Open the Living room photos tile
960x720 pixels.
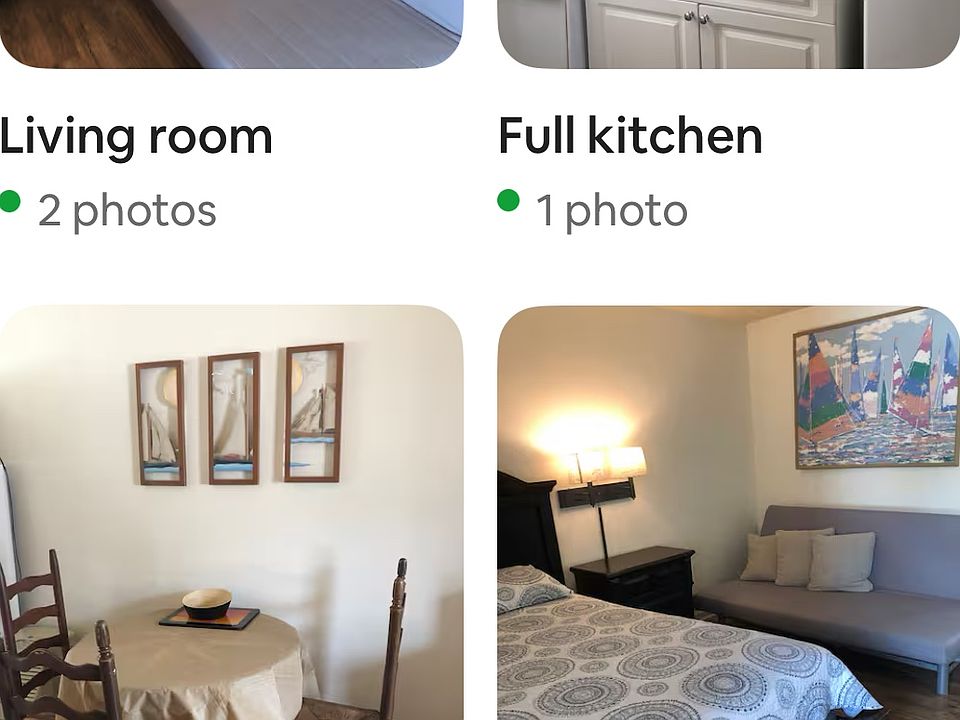click(230, 34)
